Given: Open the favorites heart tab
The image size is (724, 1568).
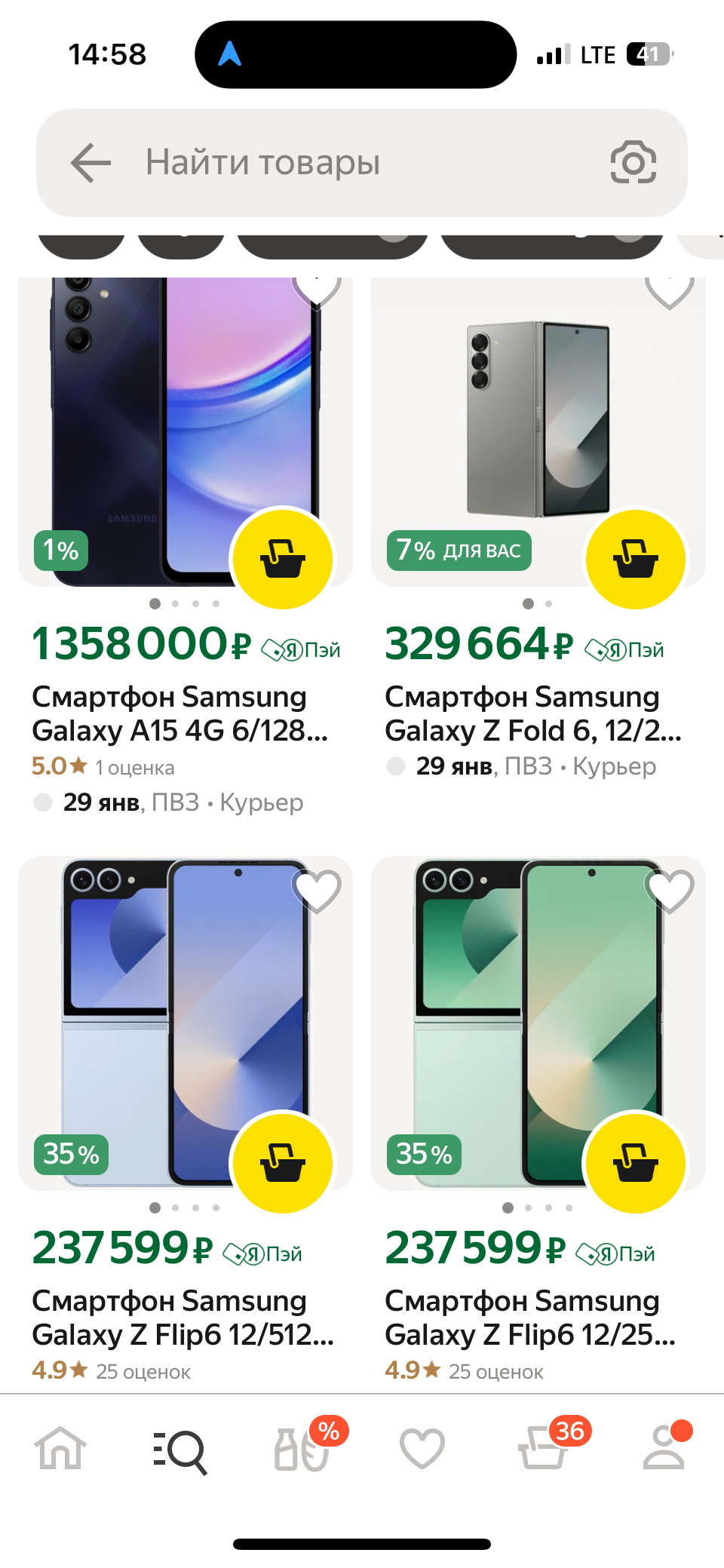Looking at the screenshot, I should 422,1449.
